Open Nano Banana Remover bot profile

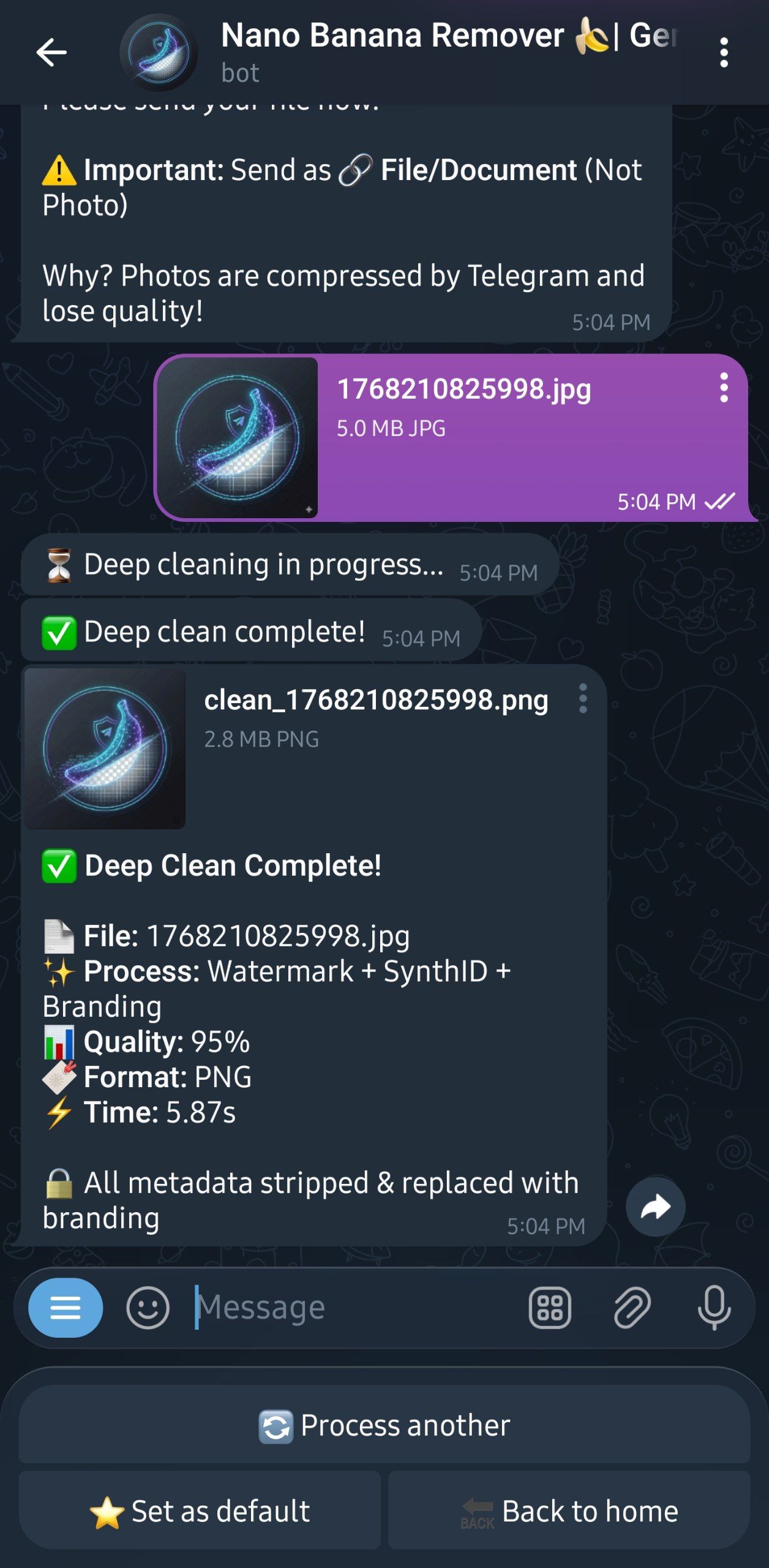point(392,51)
